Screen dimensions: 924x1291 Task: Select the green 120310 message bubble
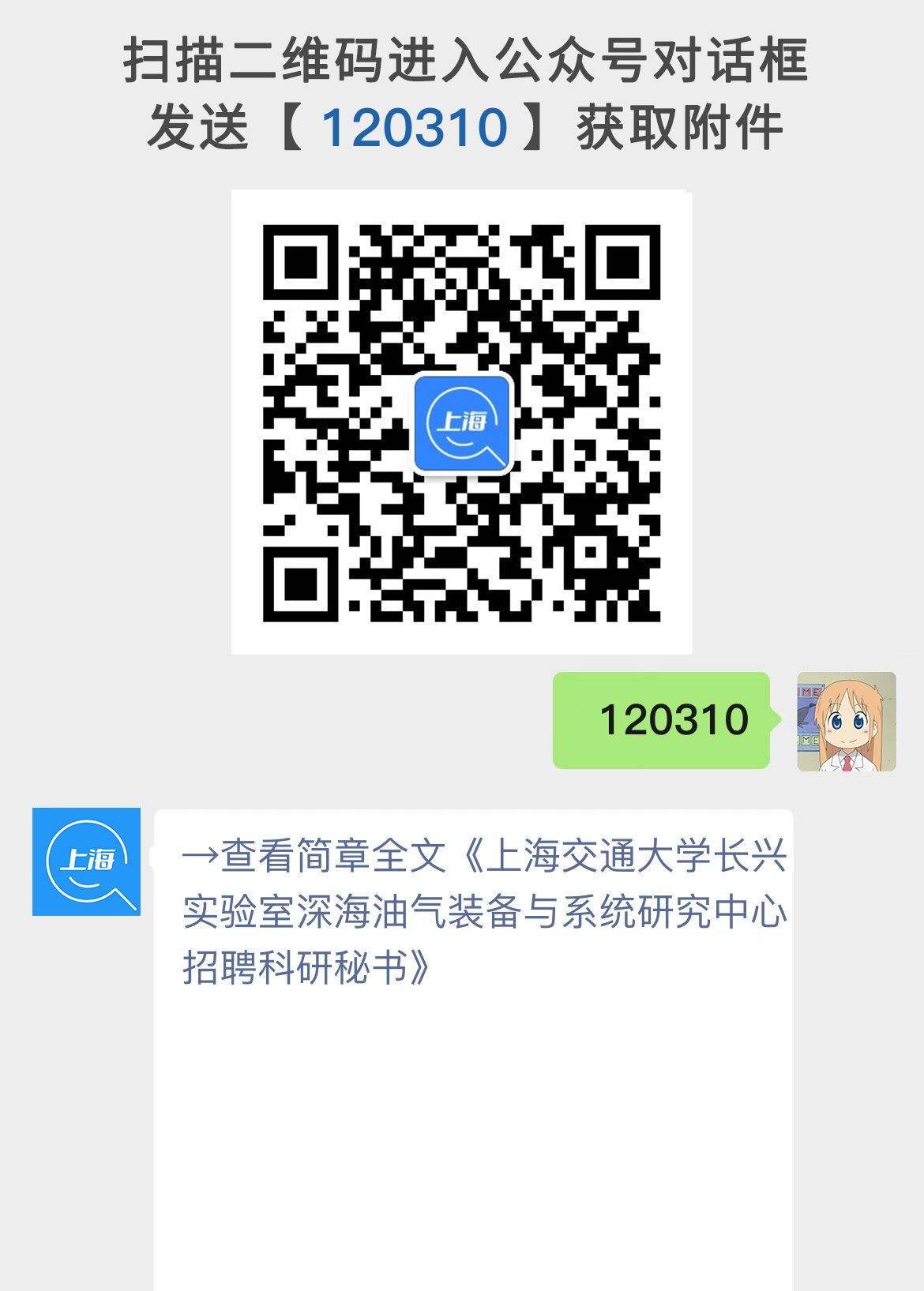[x=662, y=720]
